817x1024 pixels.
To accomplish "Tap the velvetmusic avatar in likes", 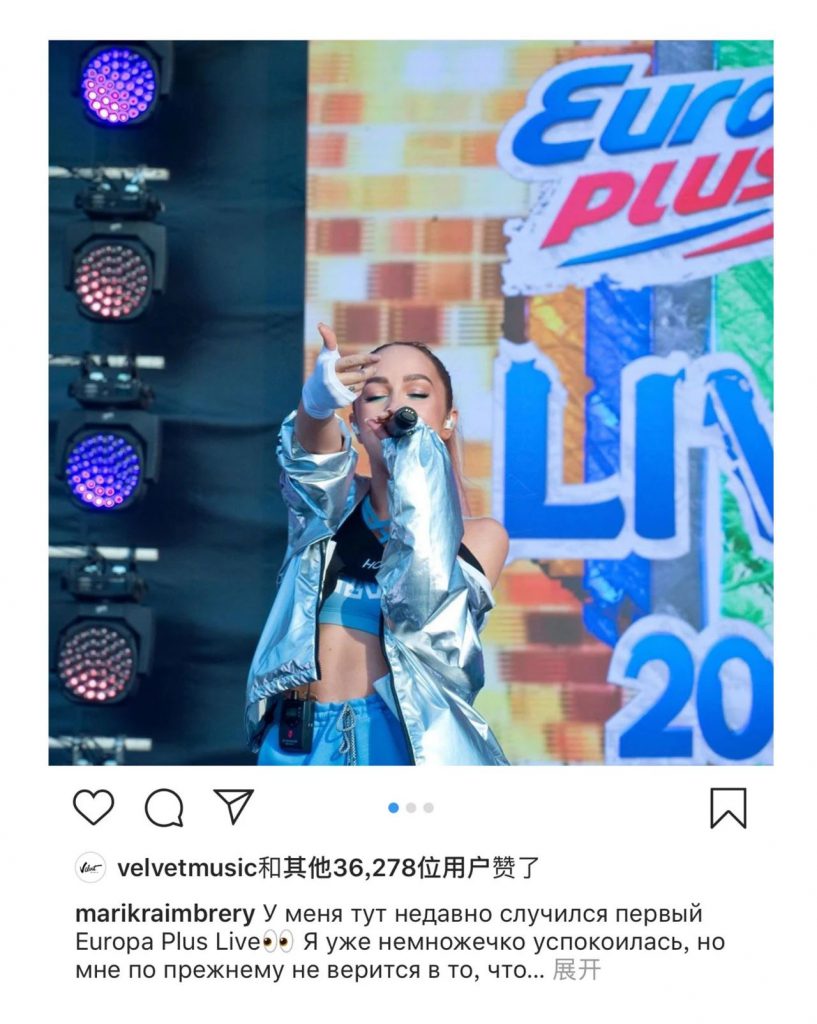I will [x=91, y=868].
